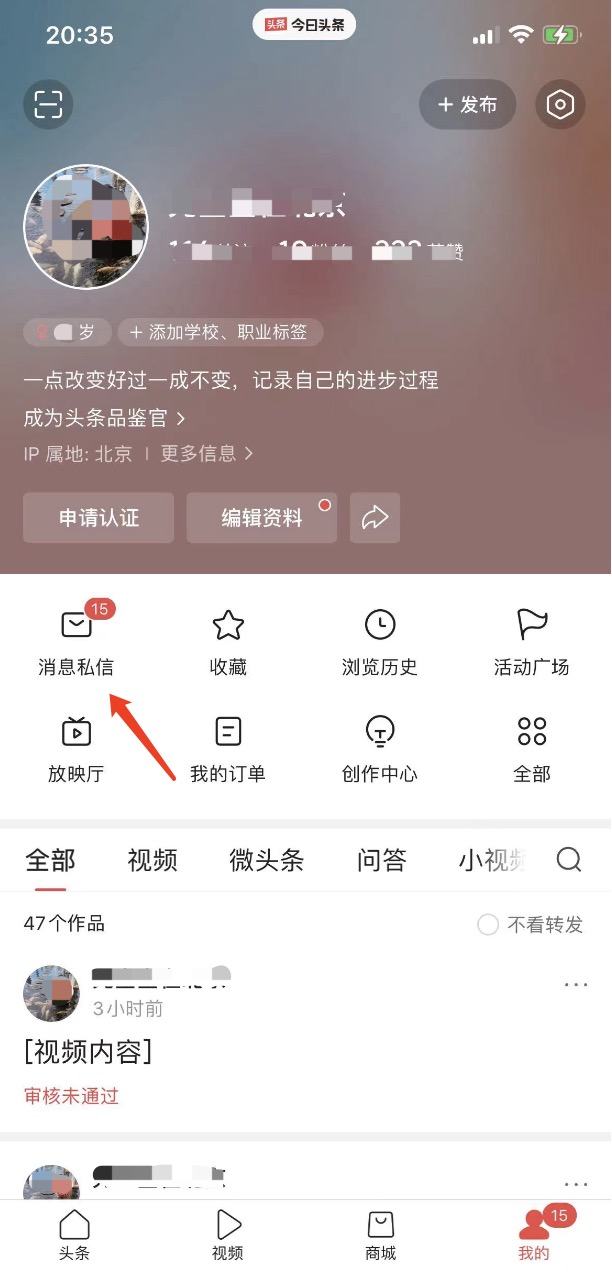Open the 头条 home tab
The height and width of the screenshot is (1280, 612).
(x=75, y=1236)
